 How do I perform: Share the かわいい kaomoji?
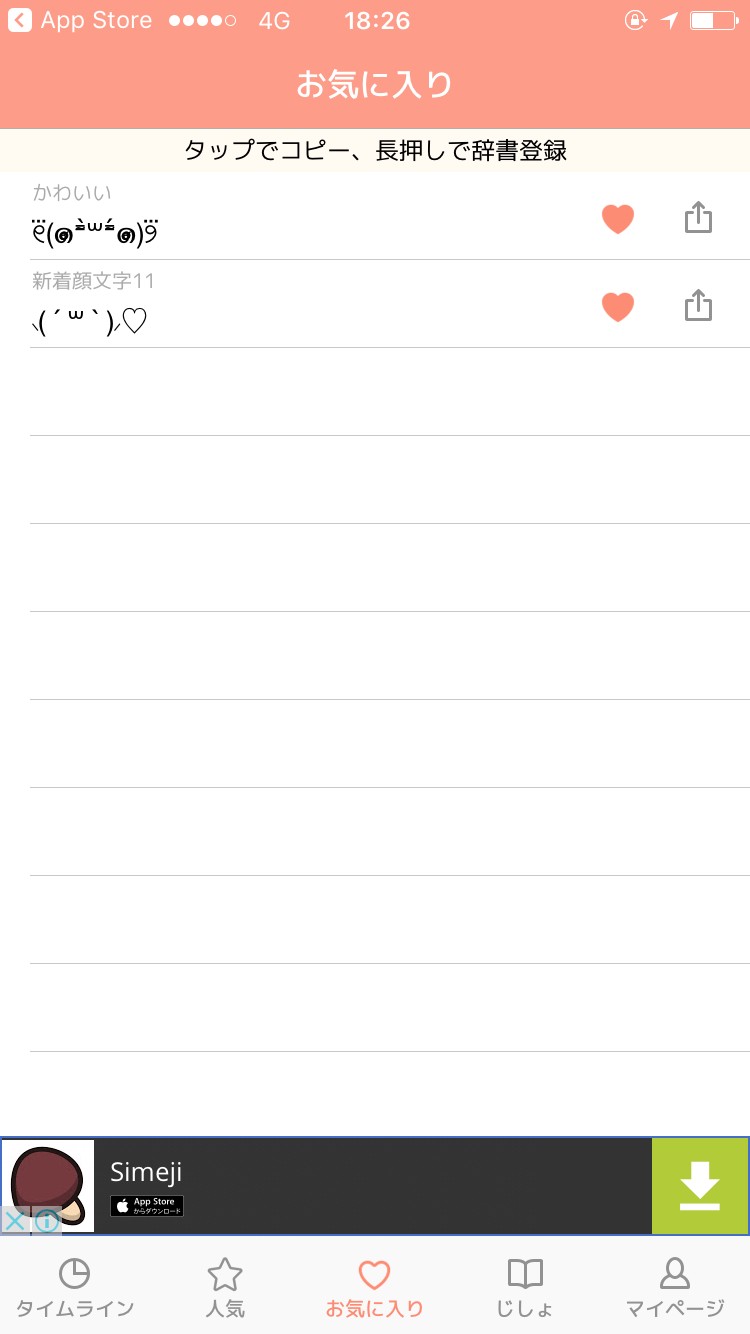(698, 217)
